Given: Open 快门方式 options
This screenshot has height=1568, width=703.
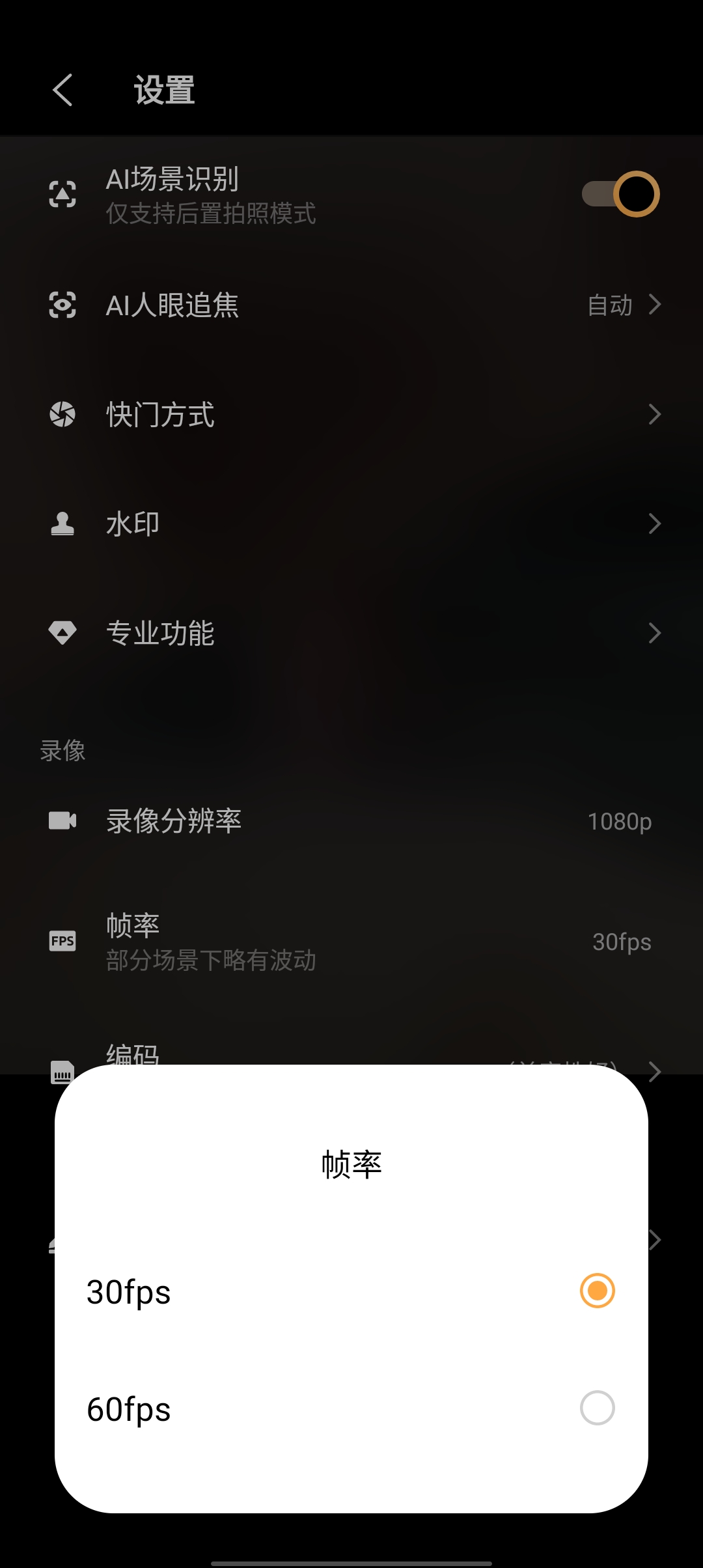Looking at the screenshot, I should [351, 414].
